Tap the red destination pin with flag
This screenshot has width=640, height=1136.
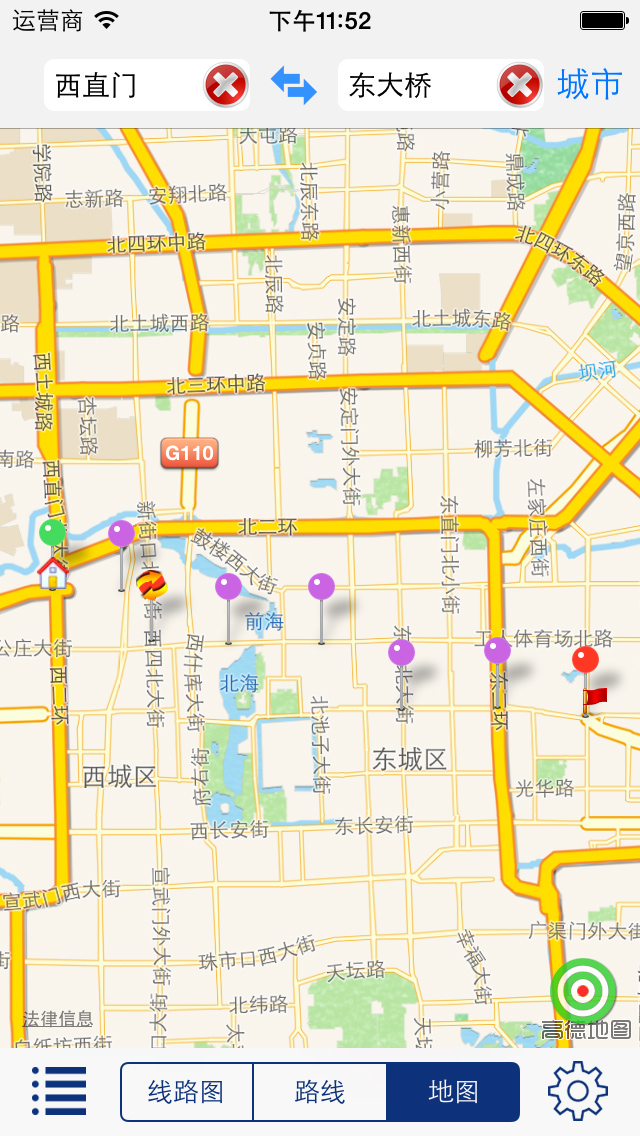588,682
